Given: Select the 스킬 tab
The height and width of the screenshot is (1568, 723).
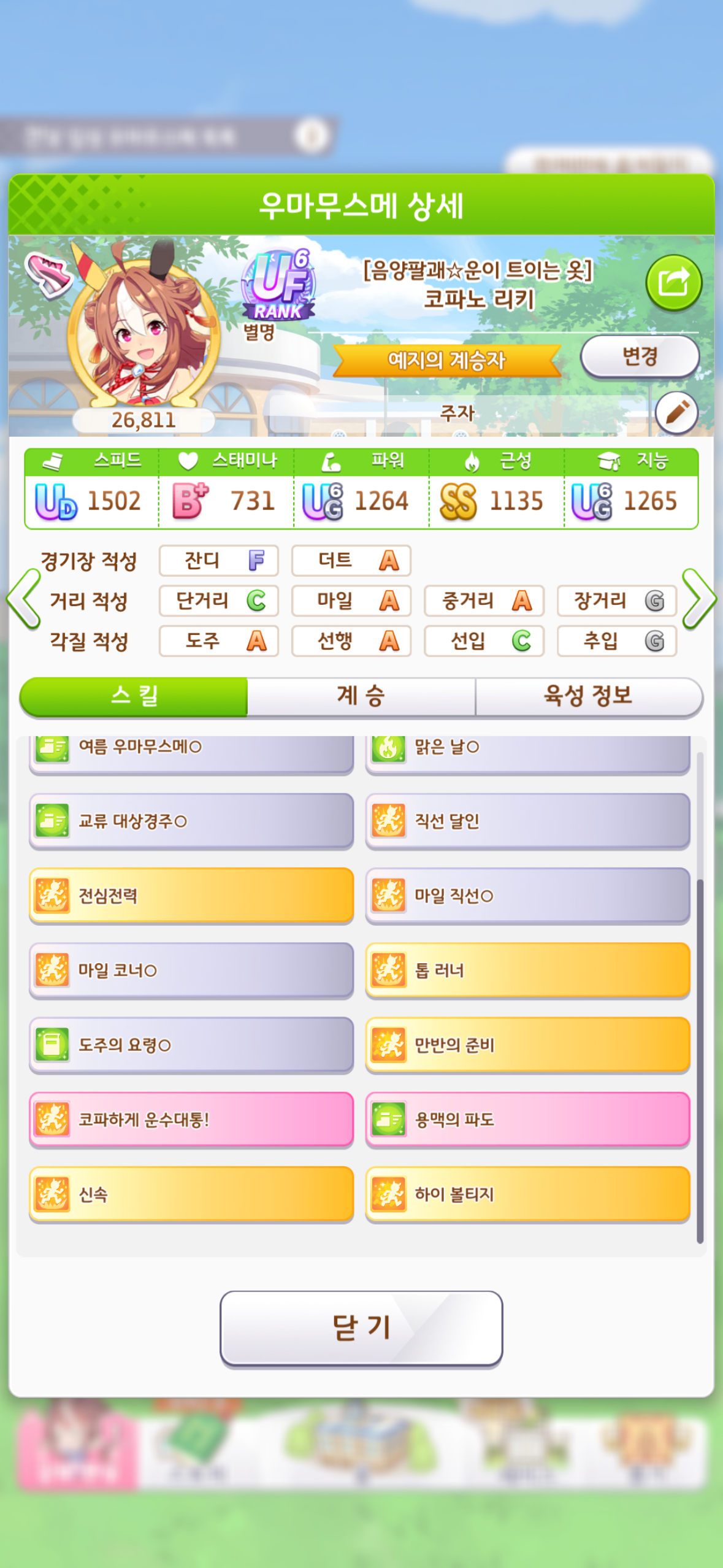Looking at the screenshot, I should [134, 696].
